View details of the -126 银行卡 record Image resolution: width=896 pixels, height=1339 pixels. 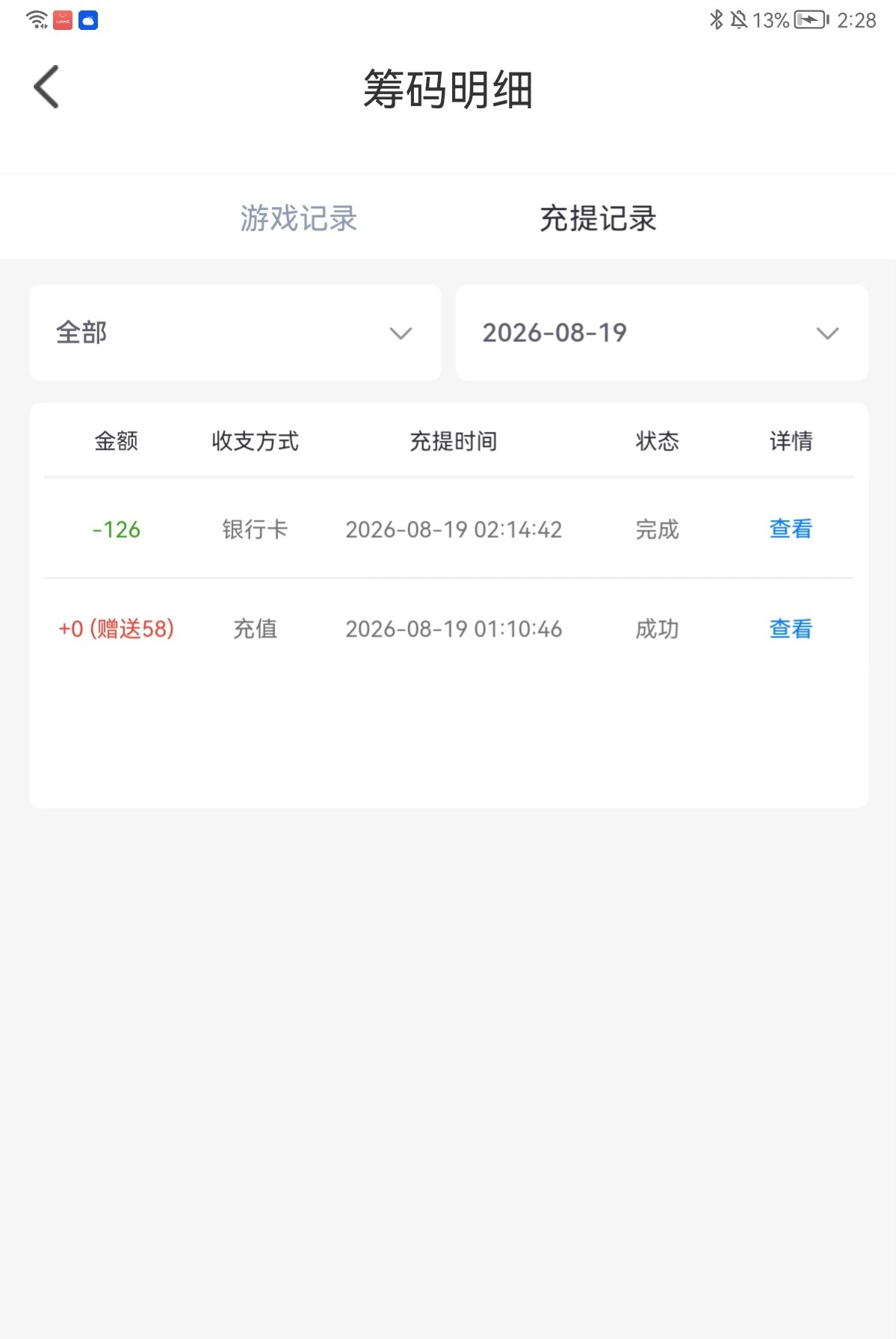[791, 529]
